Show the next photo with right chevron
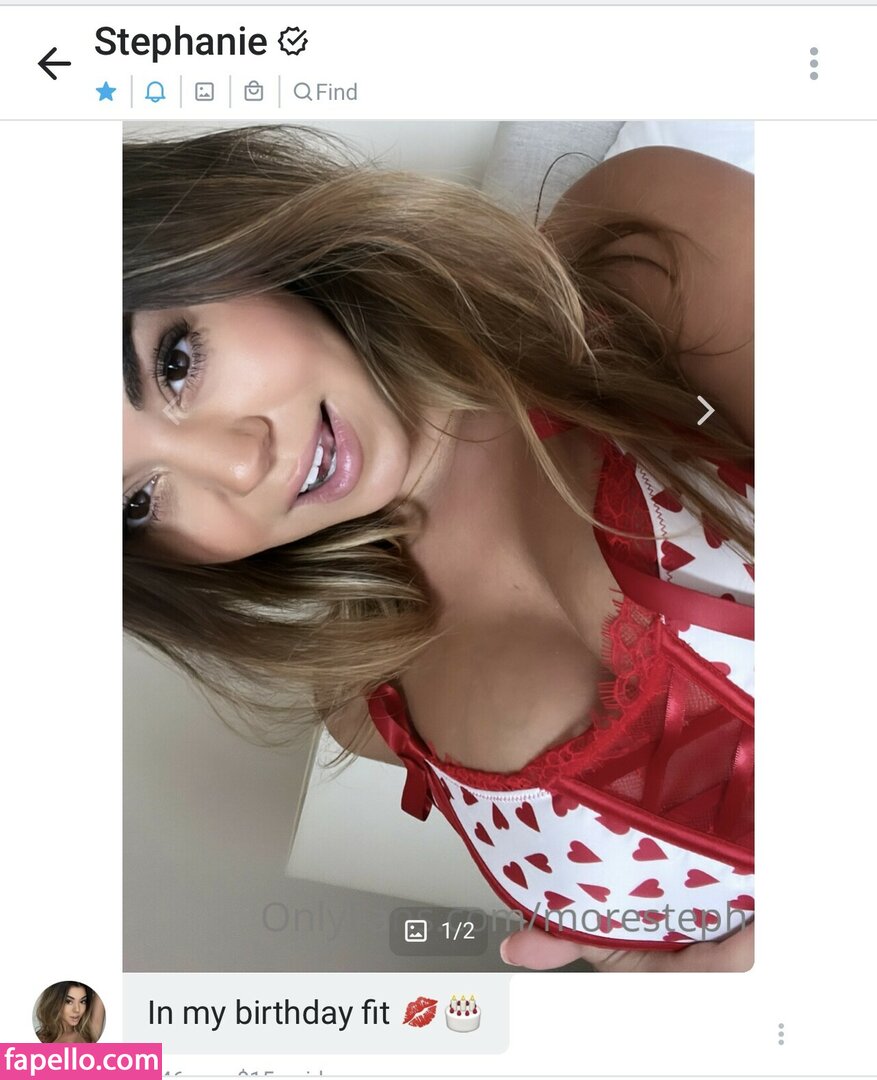The height and width of the screenshot is (1080, 877). 705,410
